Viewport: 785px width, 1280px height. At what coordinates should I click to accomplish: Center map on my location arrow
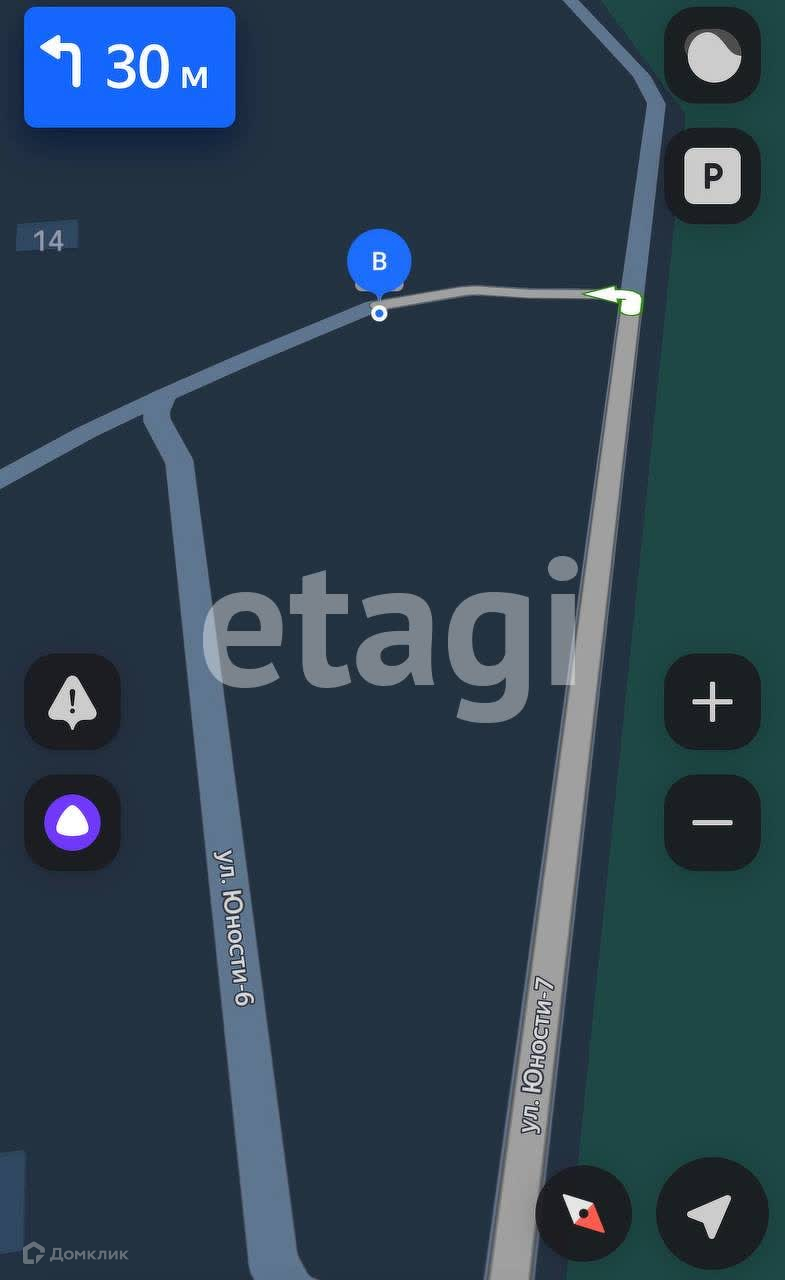pyautogui.click(x=712, y=1213)
